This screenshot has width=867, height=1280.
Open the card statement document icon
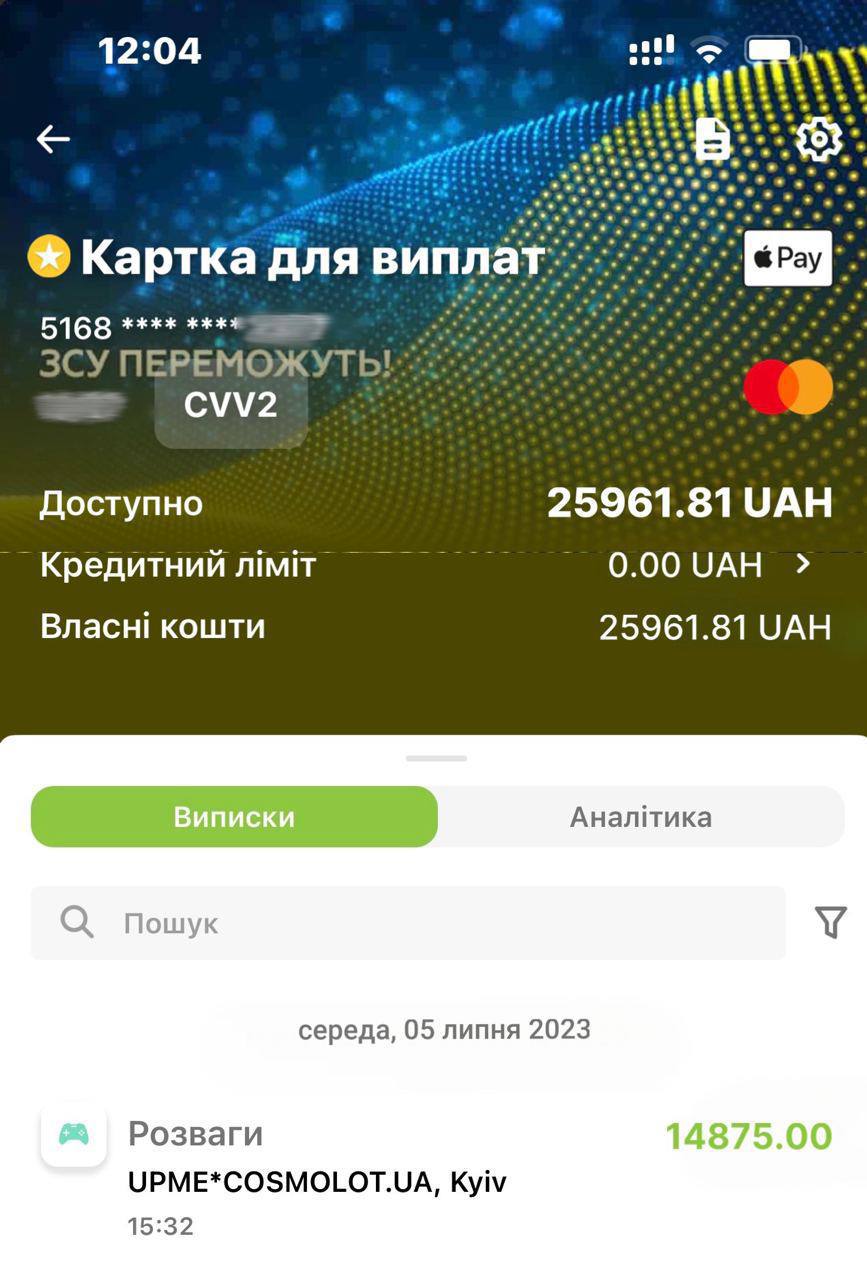(713, 139)
